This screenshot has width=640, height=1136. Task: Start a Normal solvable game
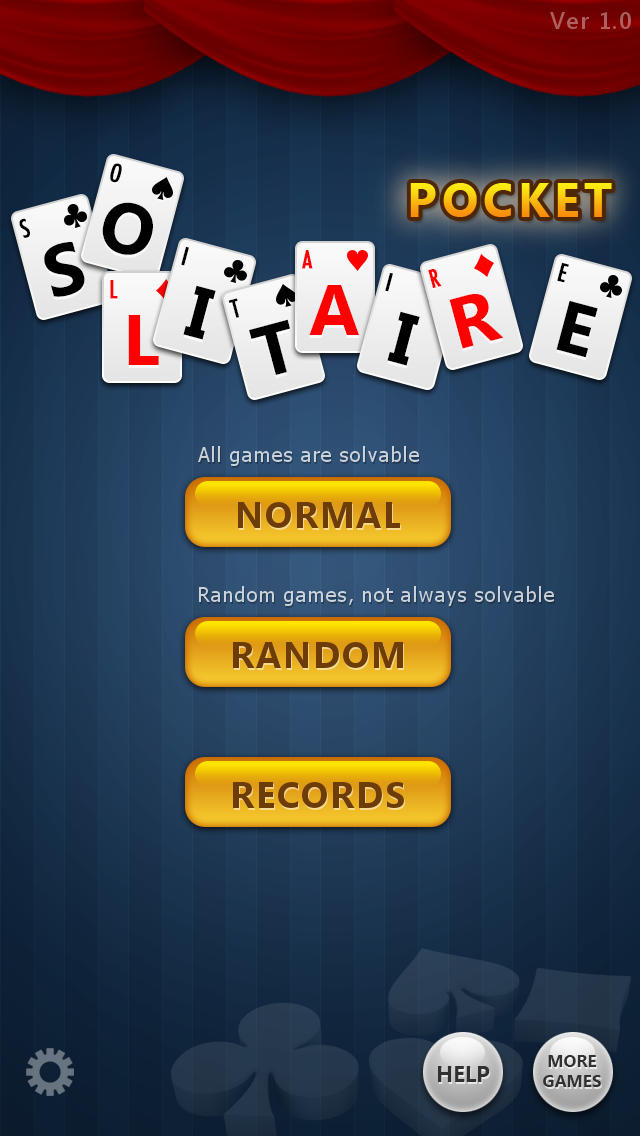click(318, 513)
